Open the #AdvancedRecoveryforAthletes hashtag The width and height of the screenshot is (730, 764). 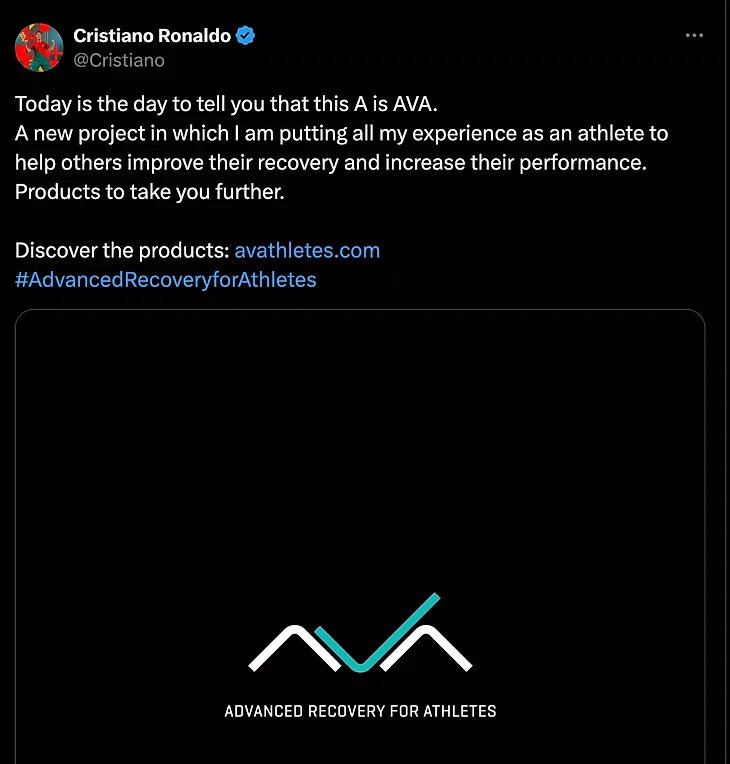(166, 280)
